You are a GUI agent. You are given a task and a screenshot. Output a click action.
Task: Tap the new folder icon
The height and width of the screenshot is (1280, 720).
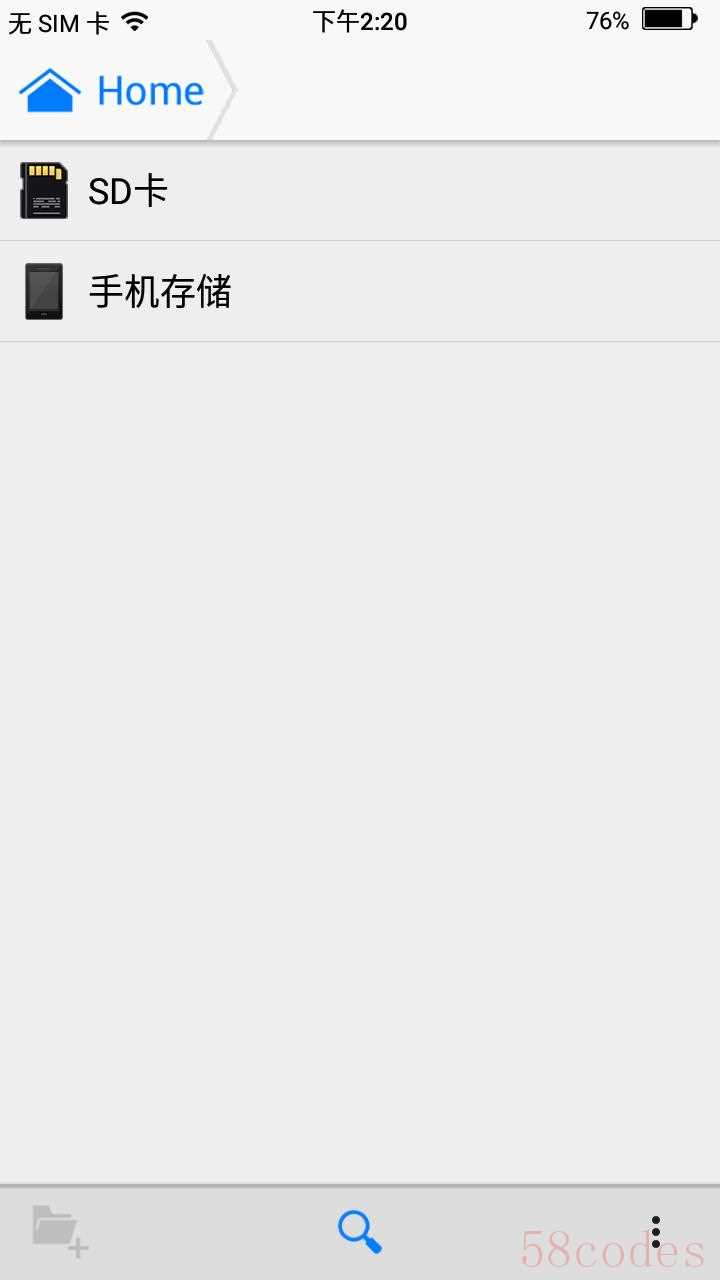60,1231
